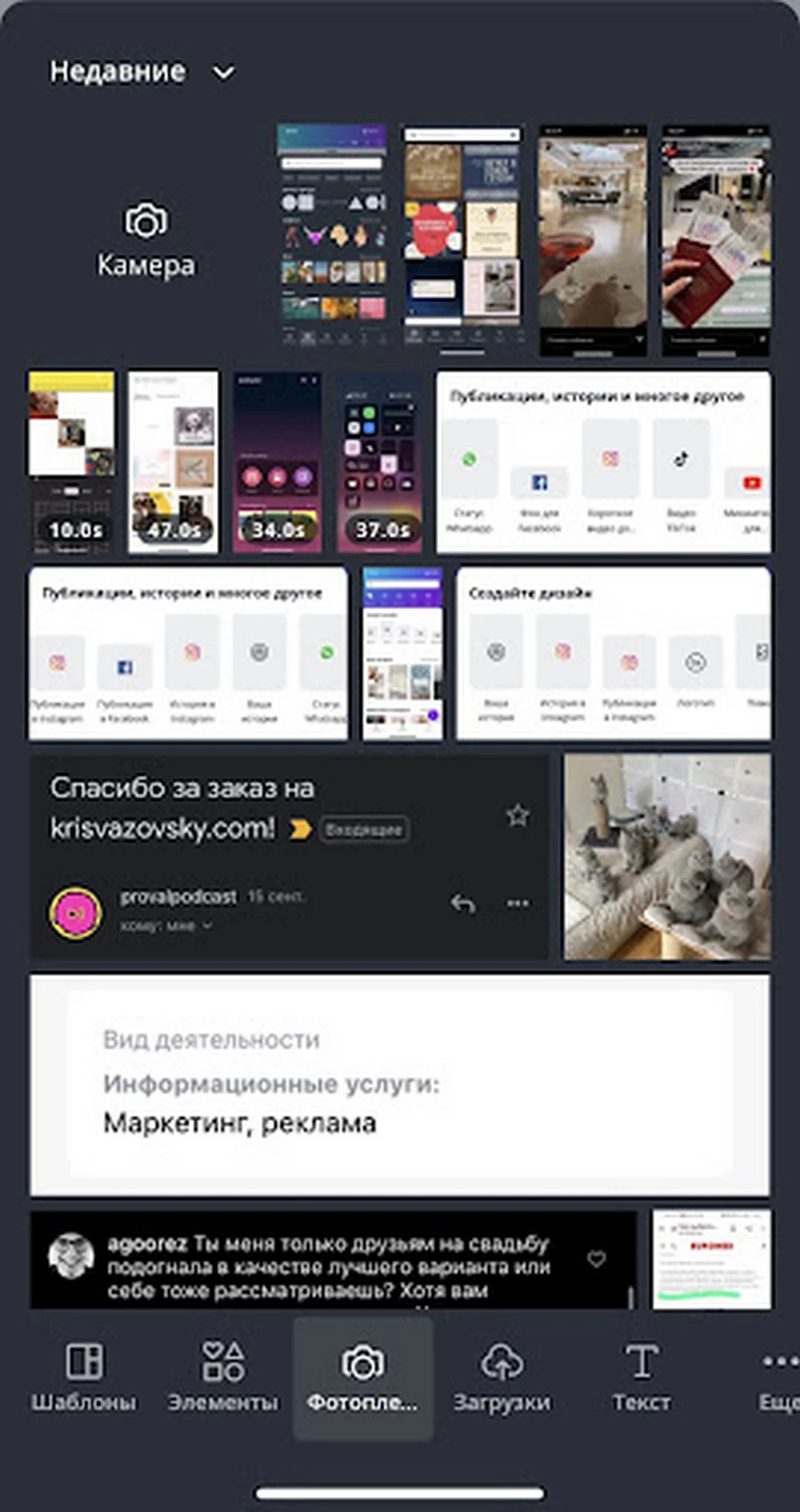Select the passport and tickets photo
This screenshot has width=800, height=1512.
pyautogui.click(x=716, y=241)
